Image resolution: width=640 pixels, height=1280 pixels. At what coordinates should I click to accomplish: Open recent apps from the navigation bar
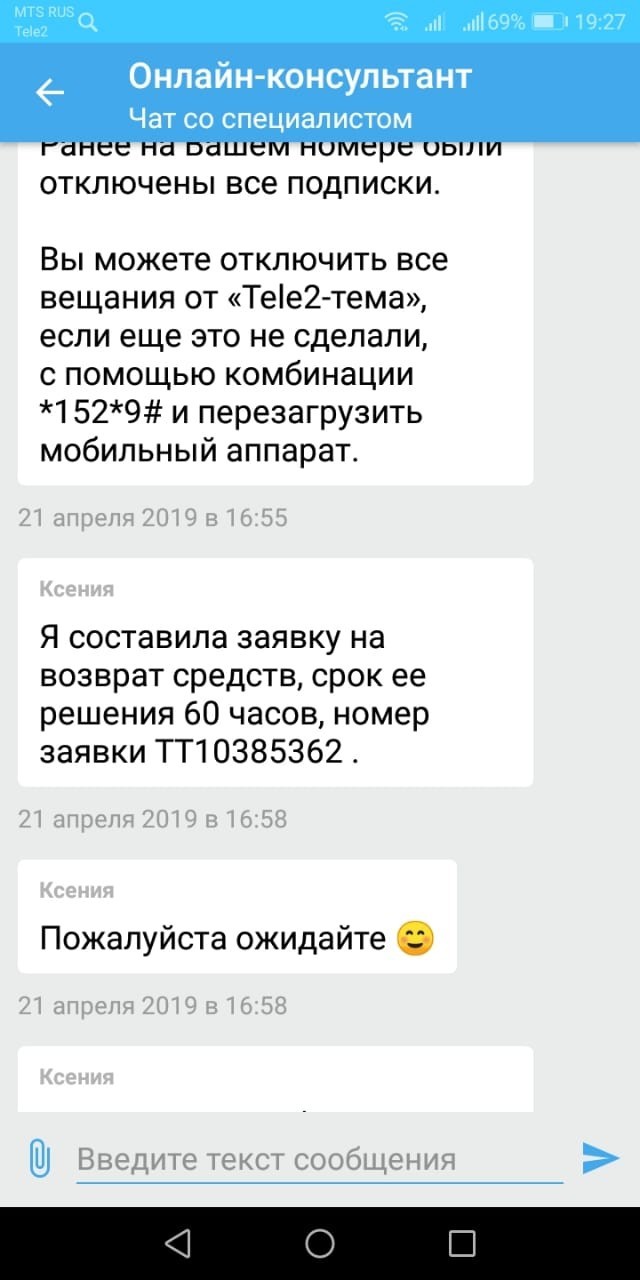click(462, 1243)
